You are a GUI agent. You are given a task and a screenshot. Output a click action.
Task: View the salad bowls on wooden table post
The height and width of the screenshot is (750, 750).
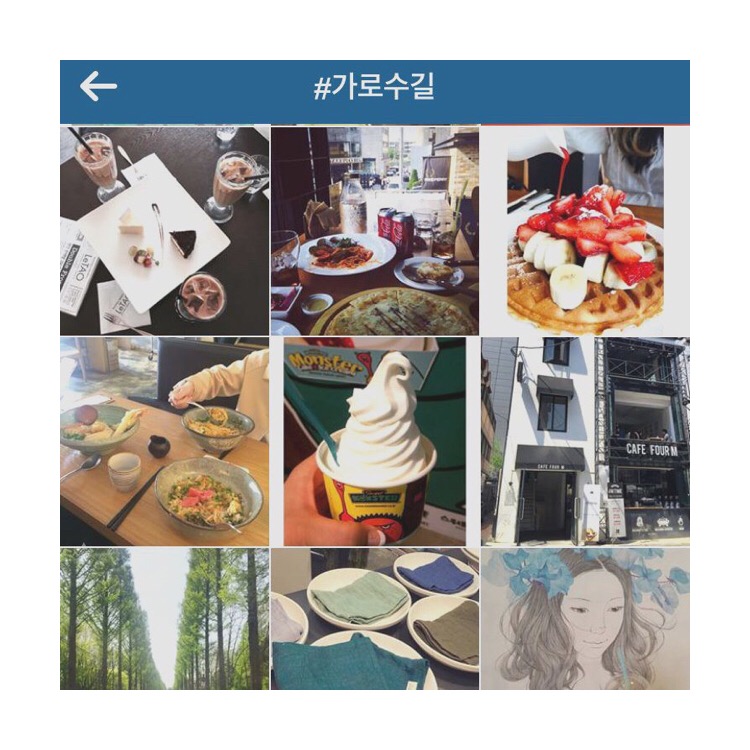tap(164, 441)
